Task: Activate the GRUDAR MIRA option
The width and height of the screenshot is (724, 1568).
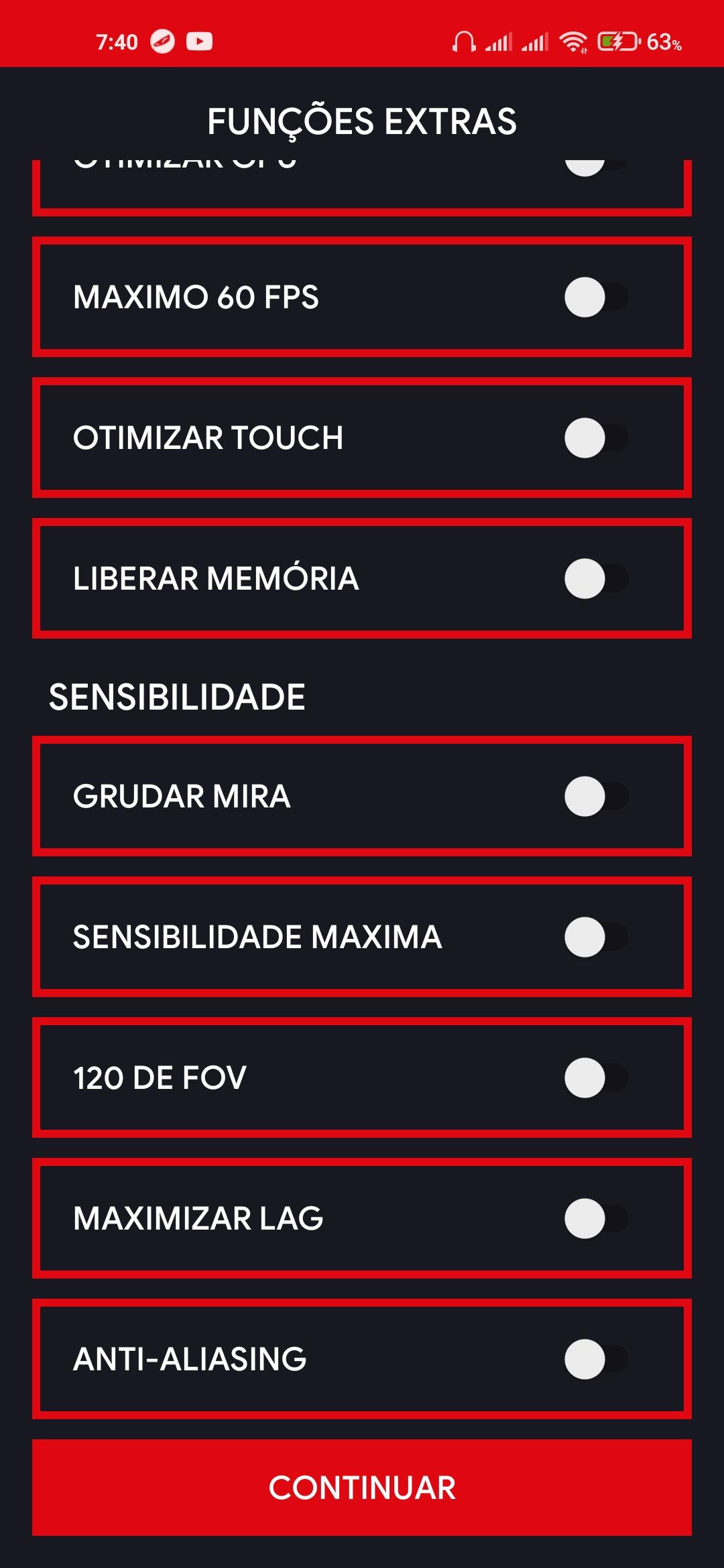Action: coord(595,797)
